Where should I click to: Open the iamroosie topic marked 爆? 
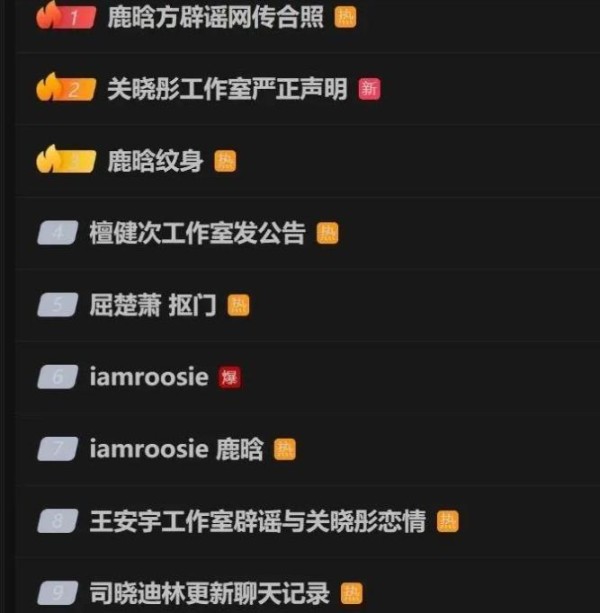149,377
